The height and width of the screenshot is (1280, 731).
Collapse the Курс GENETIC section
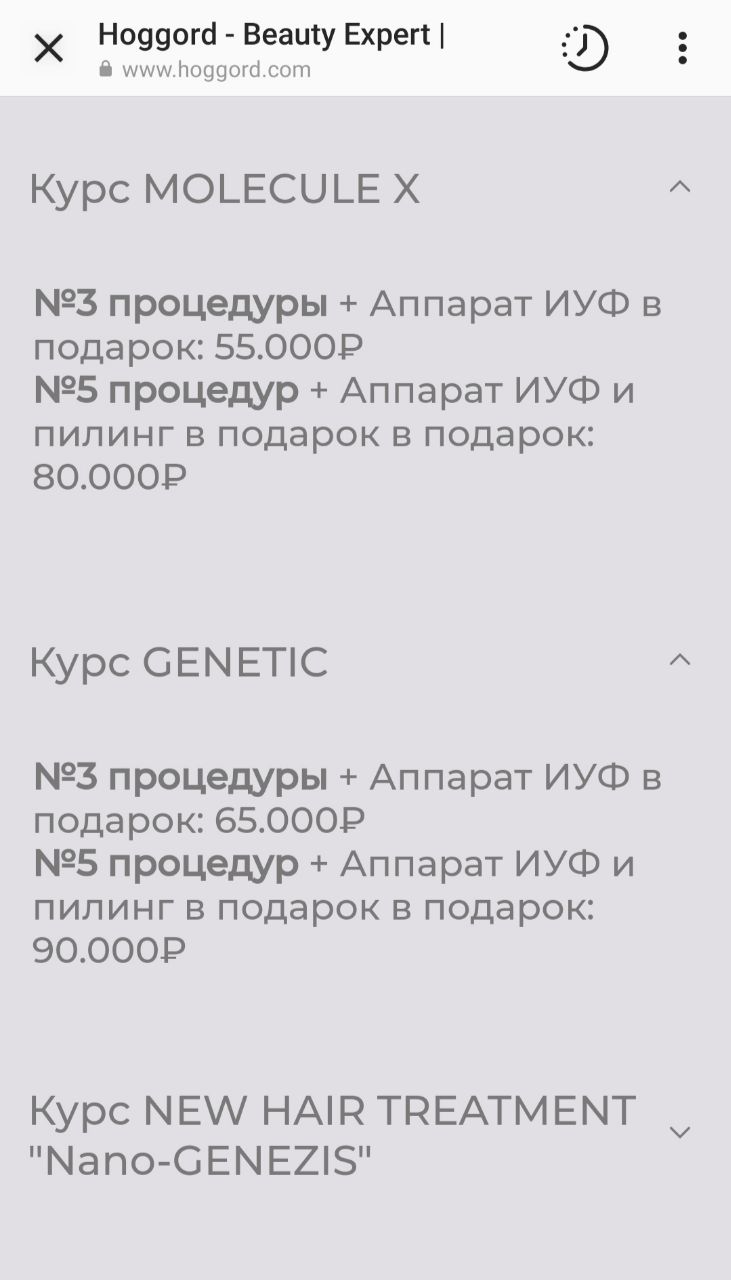click(680, 660)
